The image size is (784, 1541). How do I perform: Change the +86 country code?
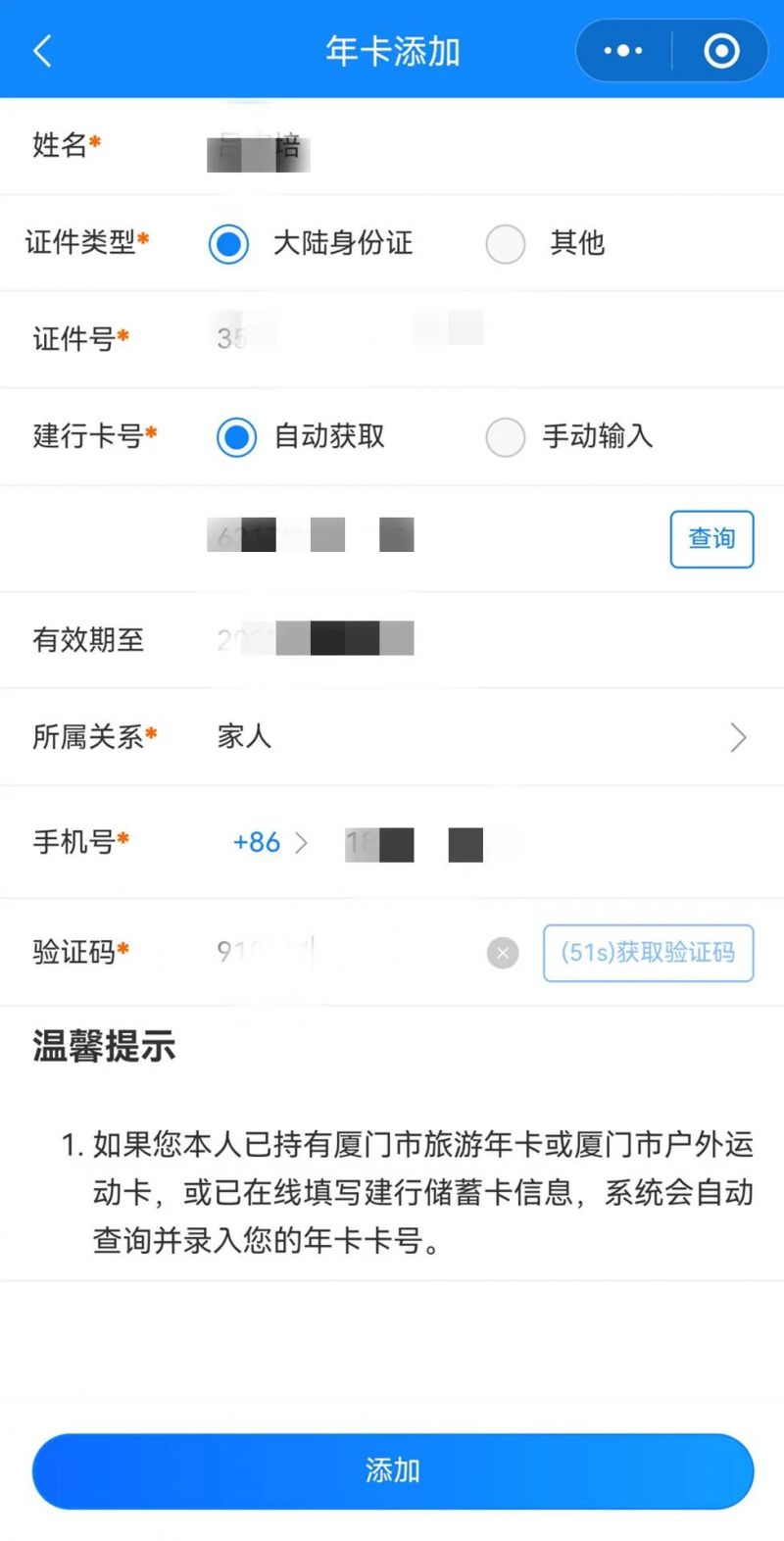coord(269,842)
